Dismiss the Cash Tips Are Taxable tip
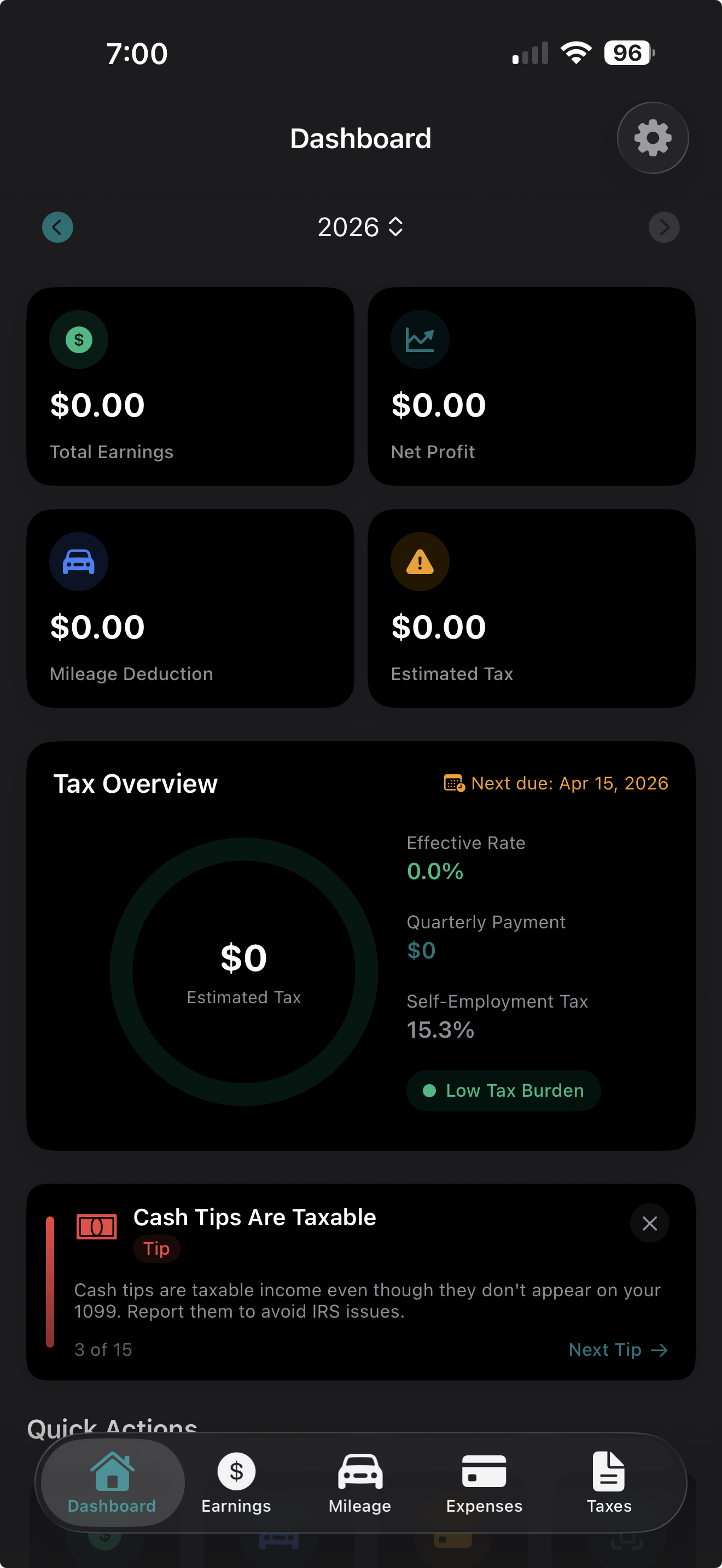Screen dimensions: 722x1568 [649, 1224]
